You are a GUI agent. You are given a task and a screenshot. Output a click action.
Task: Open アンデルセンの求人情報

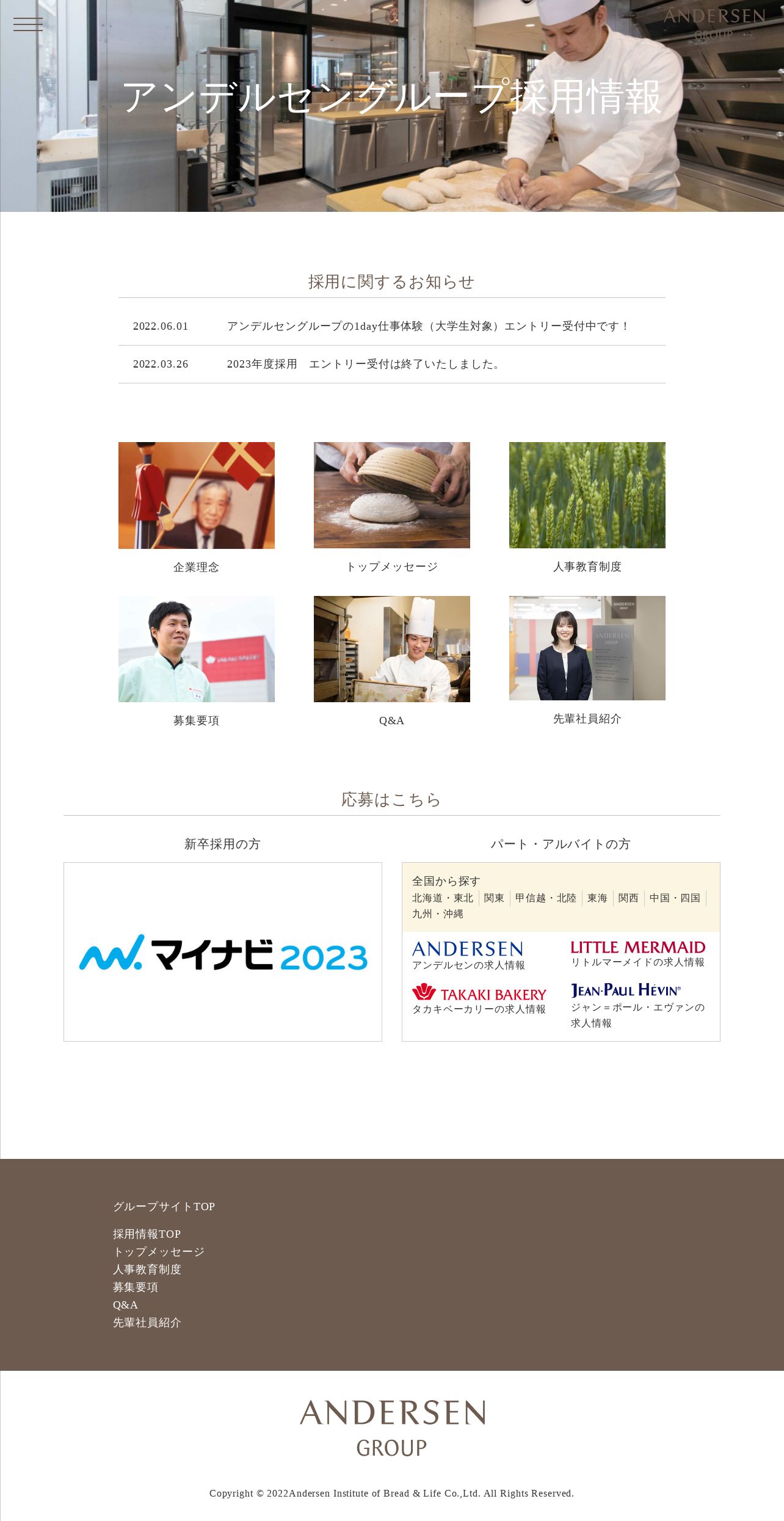point(468,956)
